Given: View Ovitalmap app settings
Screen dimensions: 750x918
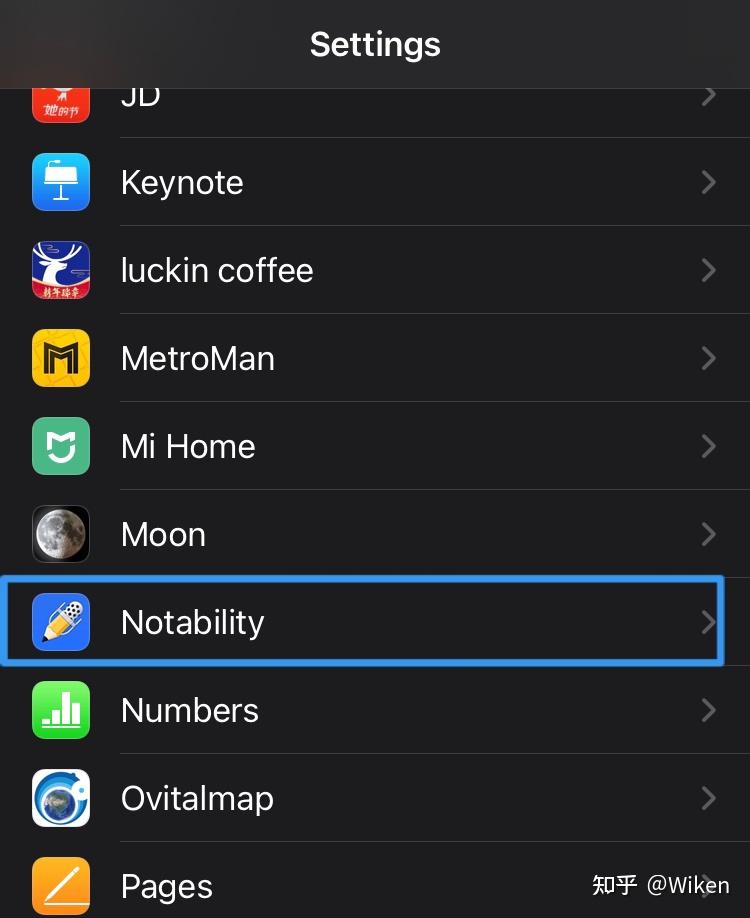Looking at the screenshot, I should 375,798.
